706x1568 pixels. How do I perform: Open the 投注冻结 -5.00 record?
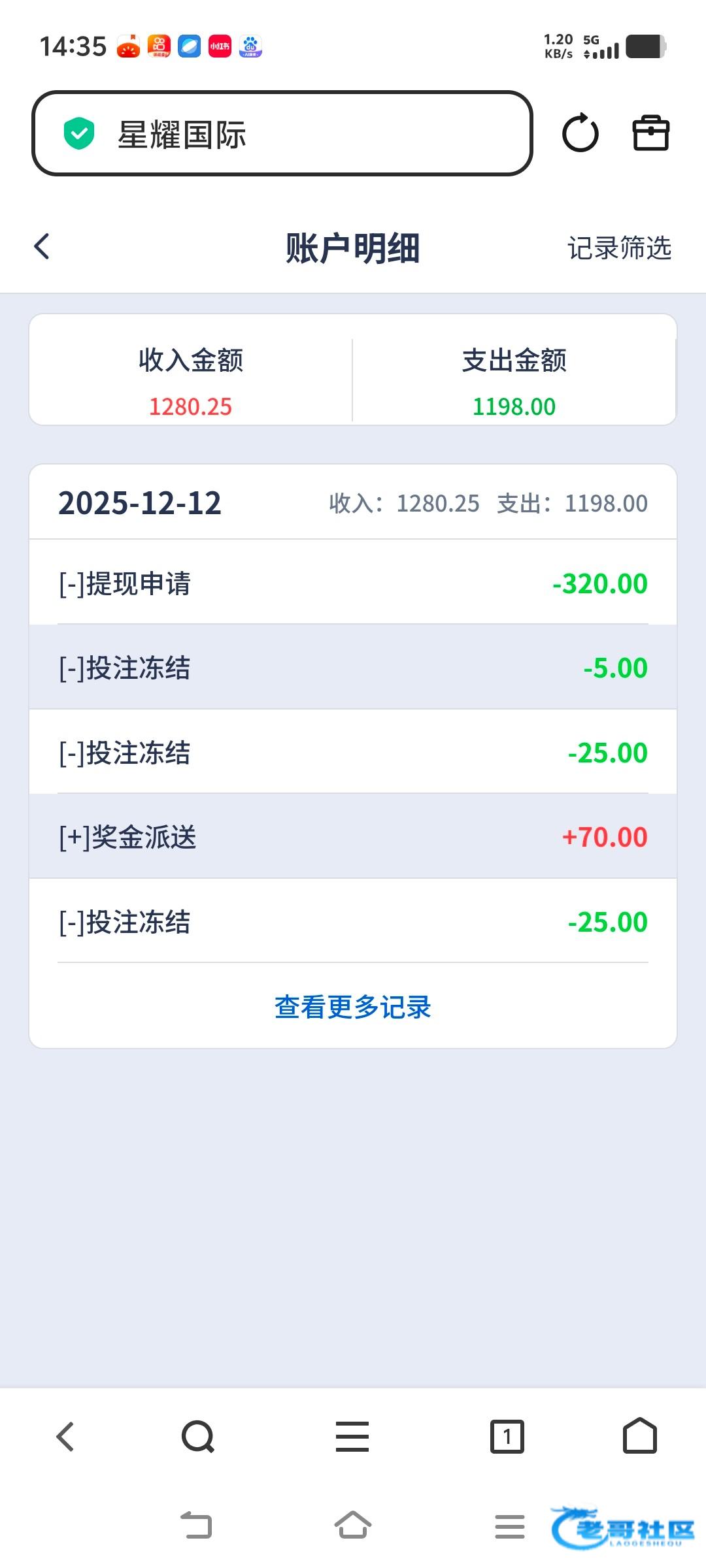click(353, 668)
